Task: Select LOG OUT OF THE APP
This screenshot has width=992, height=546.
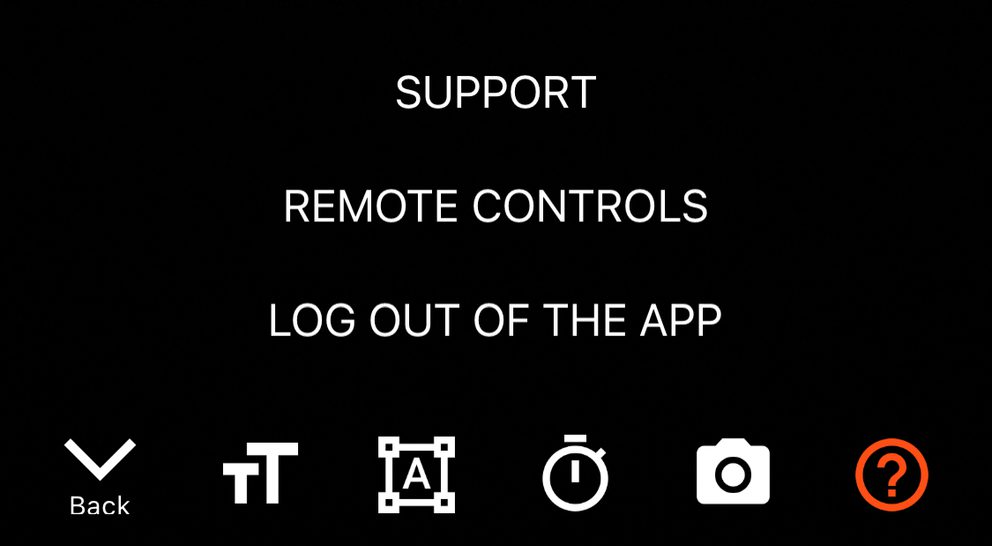Action: [495, 321]
